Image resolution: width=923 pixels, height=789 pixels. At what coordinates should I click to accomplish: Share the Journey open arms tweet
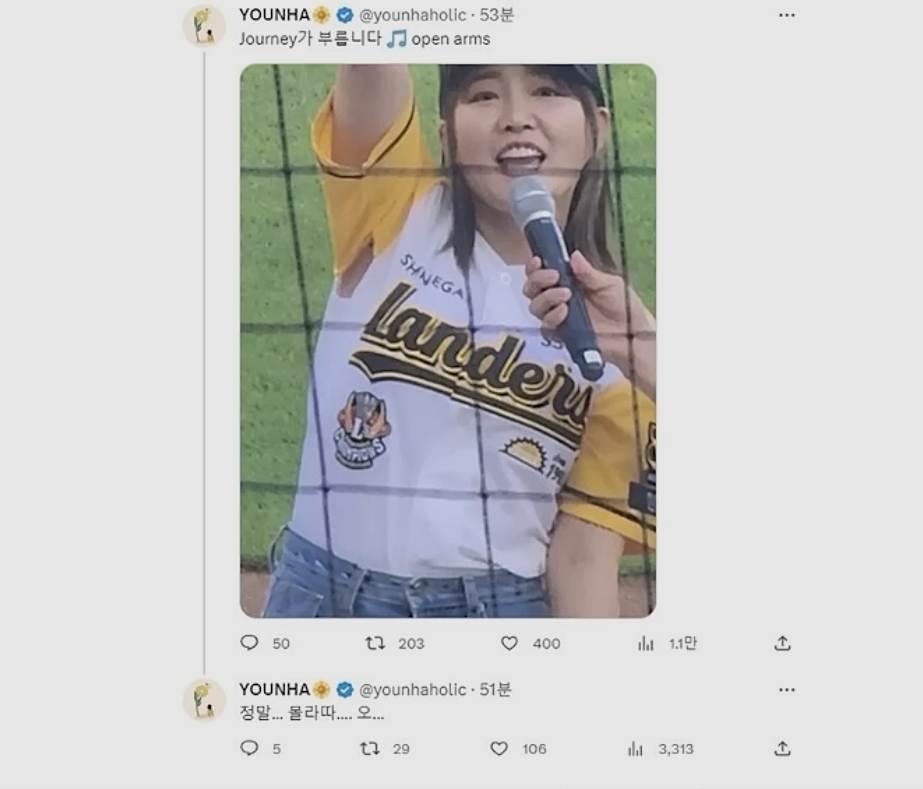point(783,643)
